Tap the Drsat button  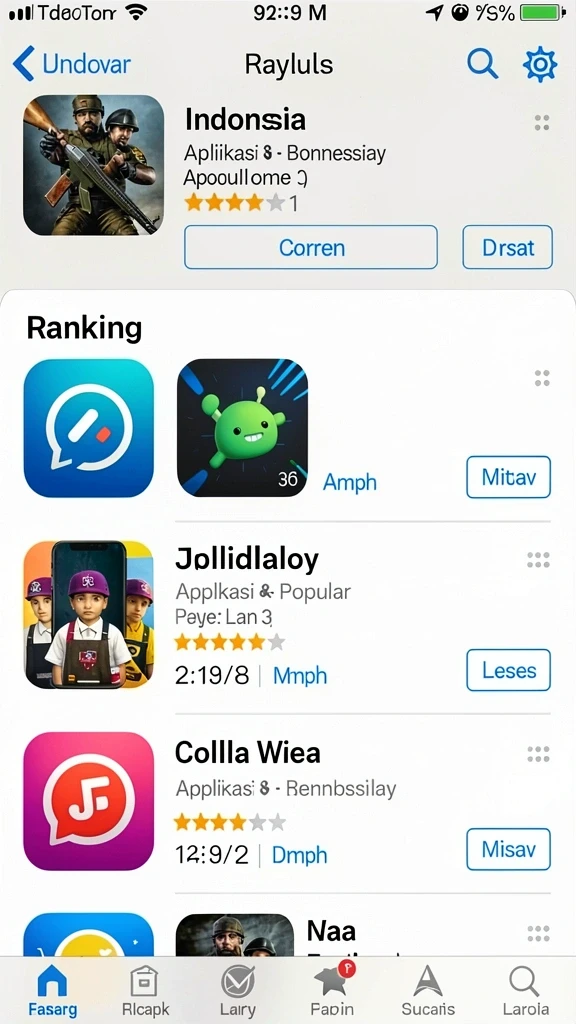coord(507,248)
